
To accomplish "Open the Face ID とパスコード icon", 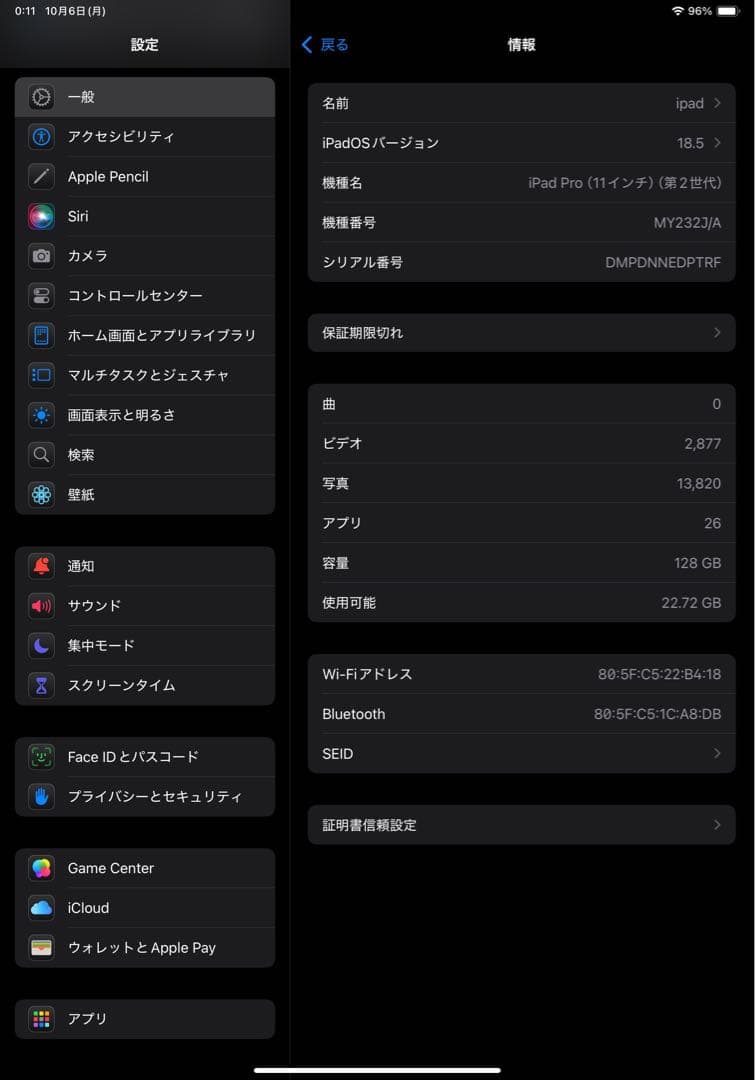I will tap(41, 757).
